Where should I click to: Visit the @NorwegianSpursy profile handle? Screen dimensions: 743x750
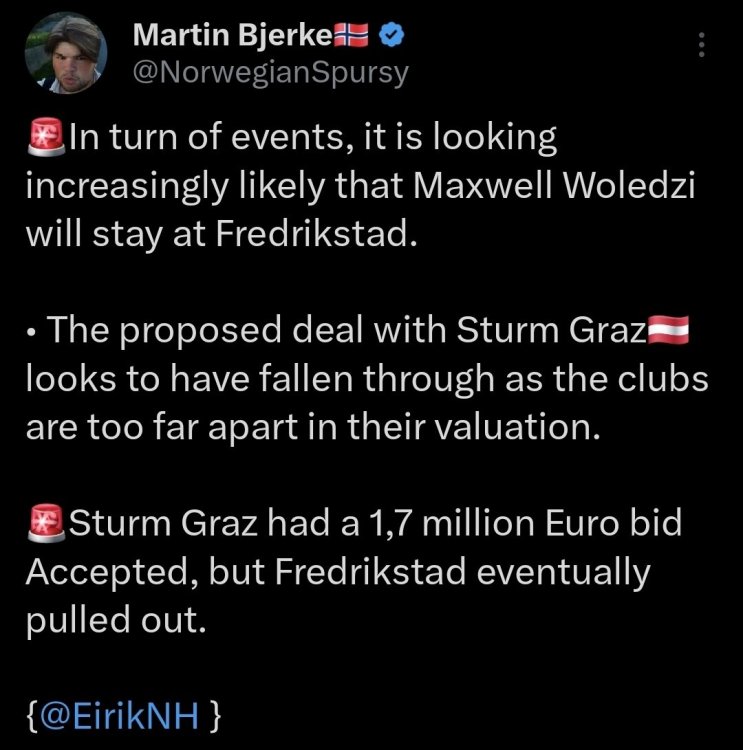point(270,75)
